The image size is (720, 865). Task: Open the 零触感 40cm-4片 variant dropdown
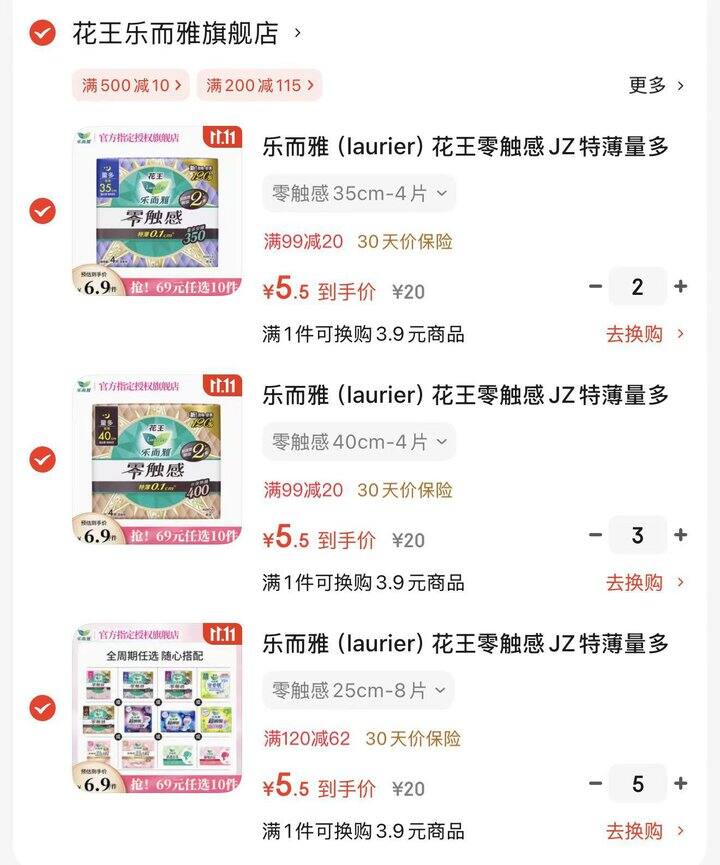359,441
